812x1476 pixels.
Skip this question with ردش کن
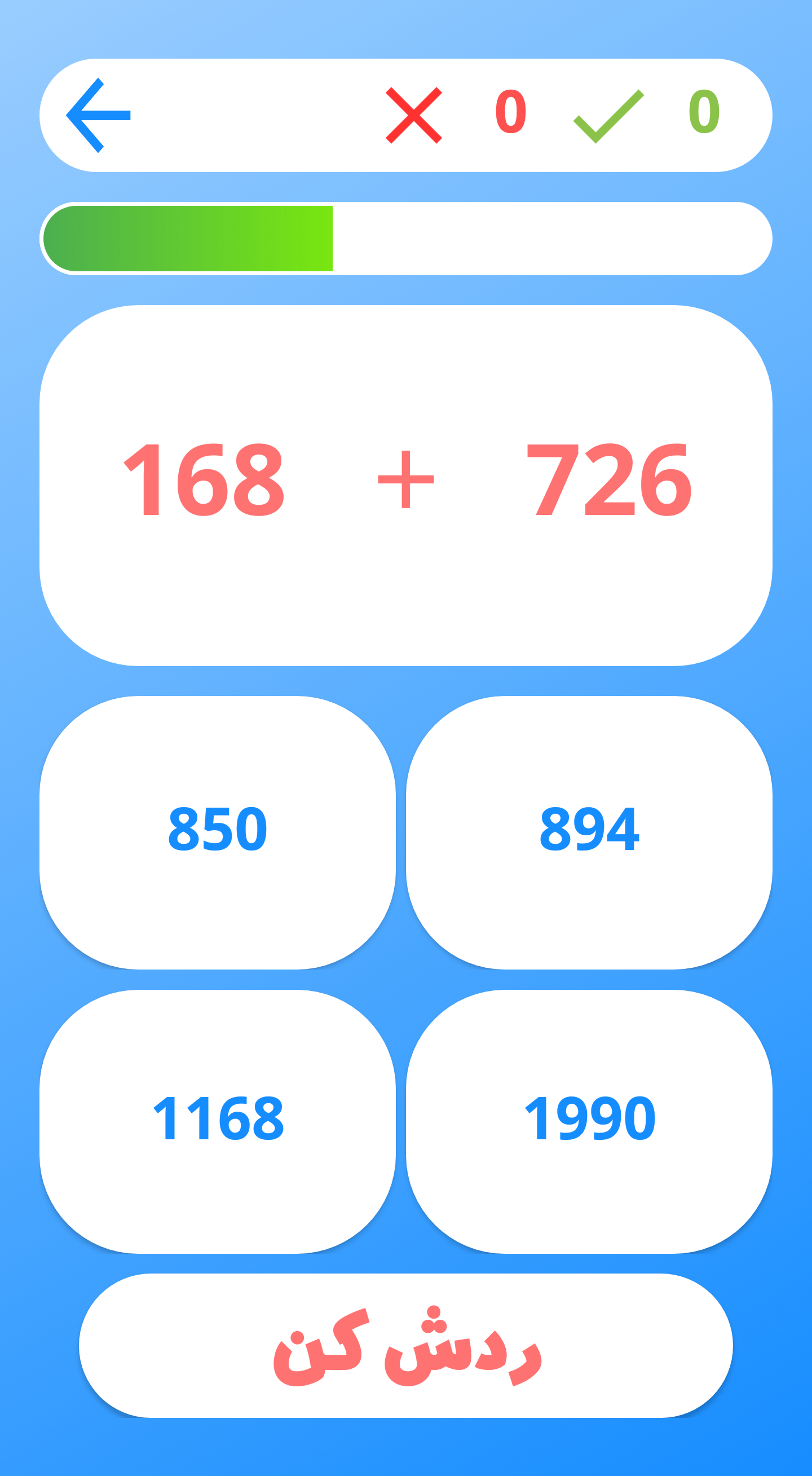(405, 1346)
